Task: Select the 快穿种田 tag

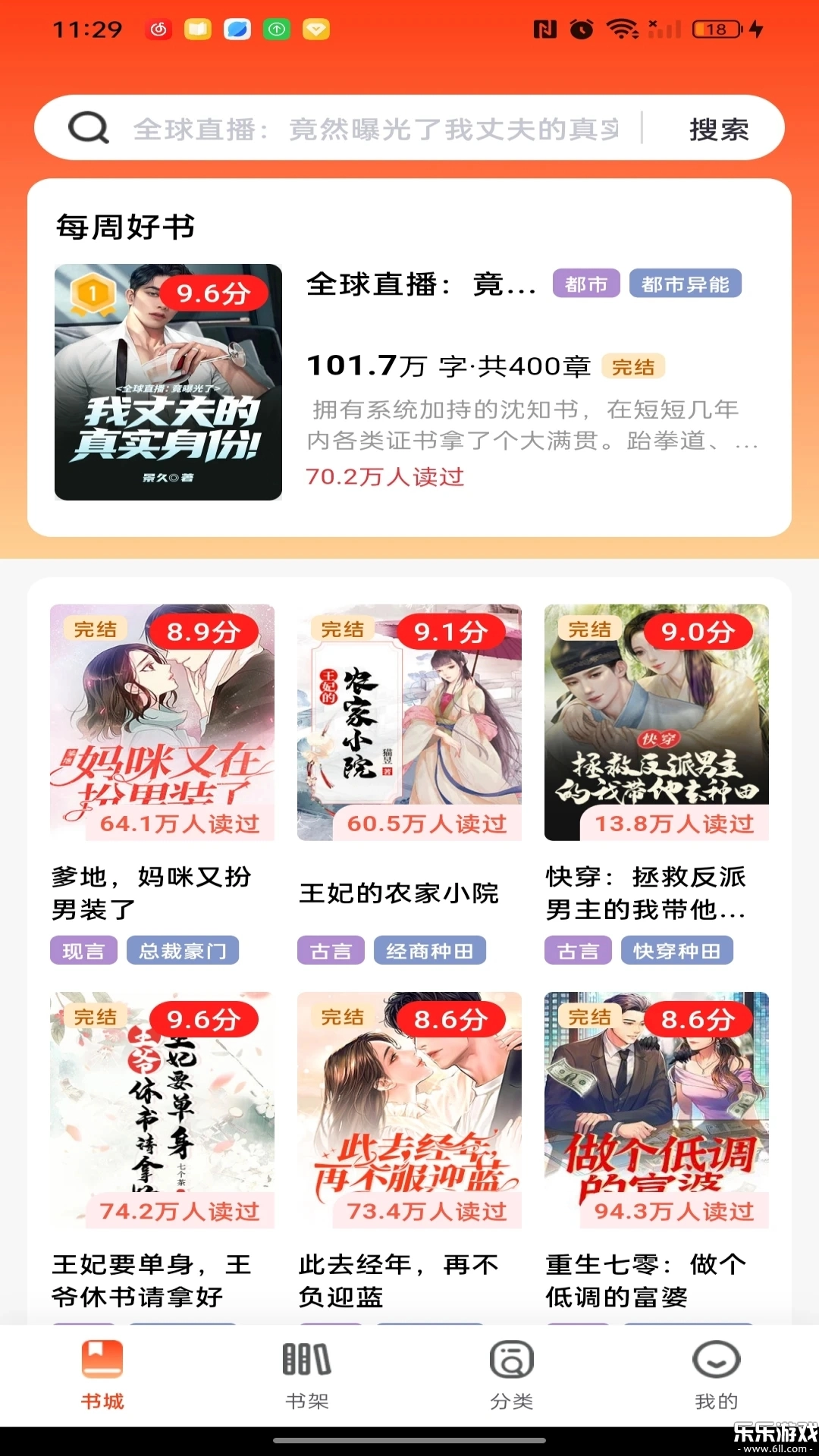Action: 679,949
